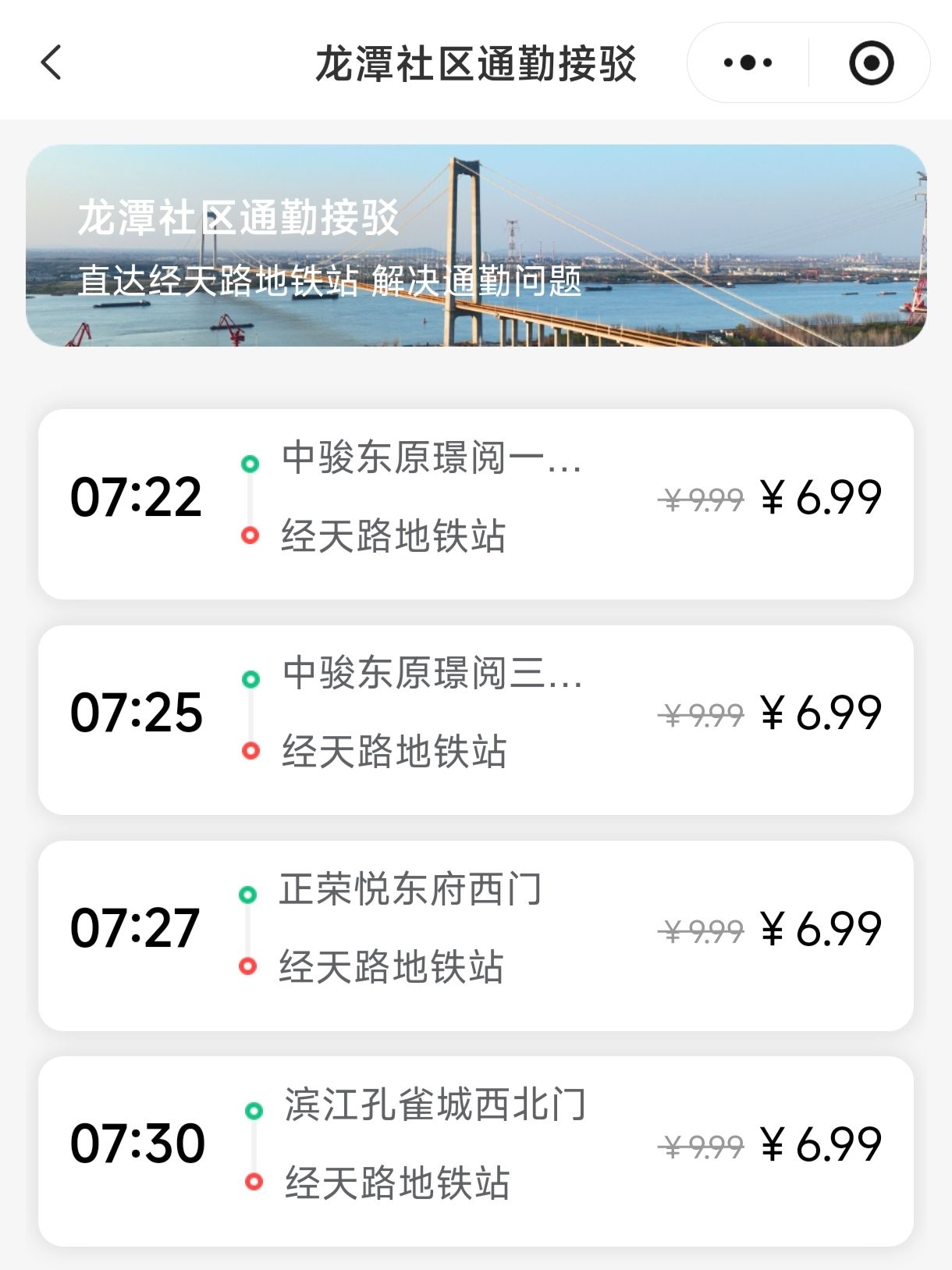
Task: Open the 龙潭社区通勤接驳 banner image
Action: [476, 246]
